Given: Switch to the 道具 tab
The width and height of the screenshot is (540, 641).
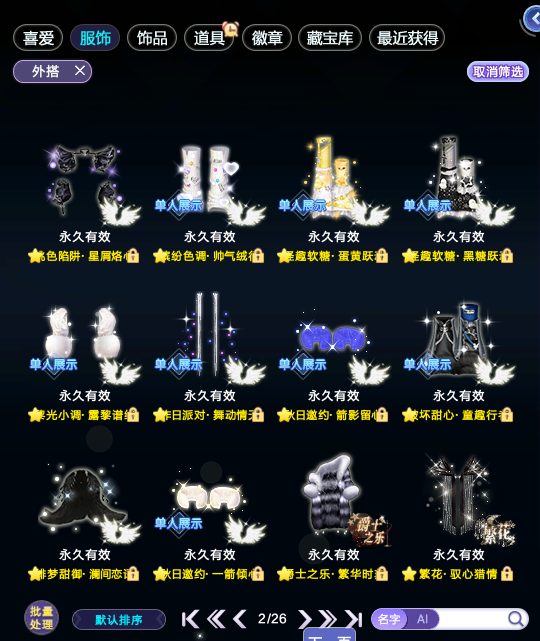Looking at the screenshot, I should click(209, 38).
